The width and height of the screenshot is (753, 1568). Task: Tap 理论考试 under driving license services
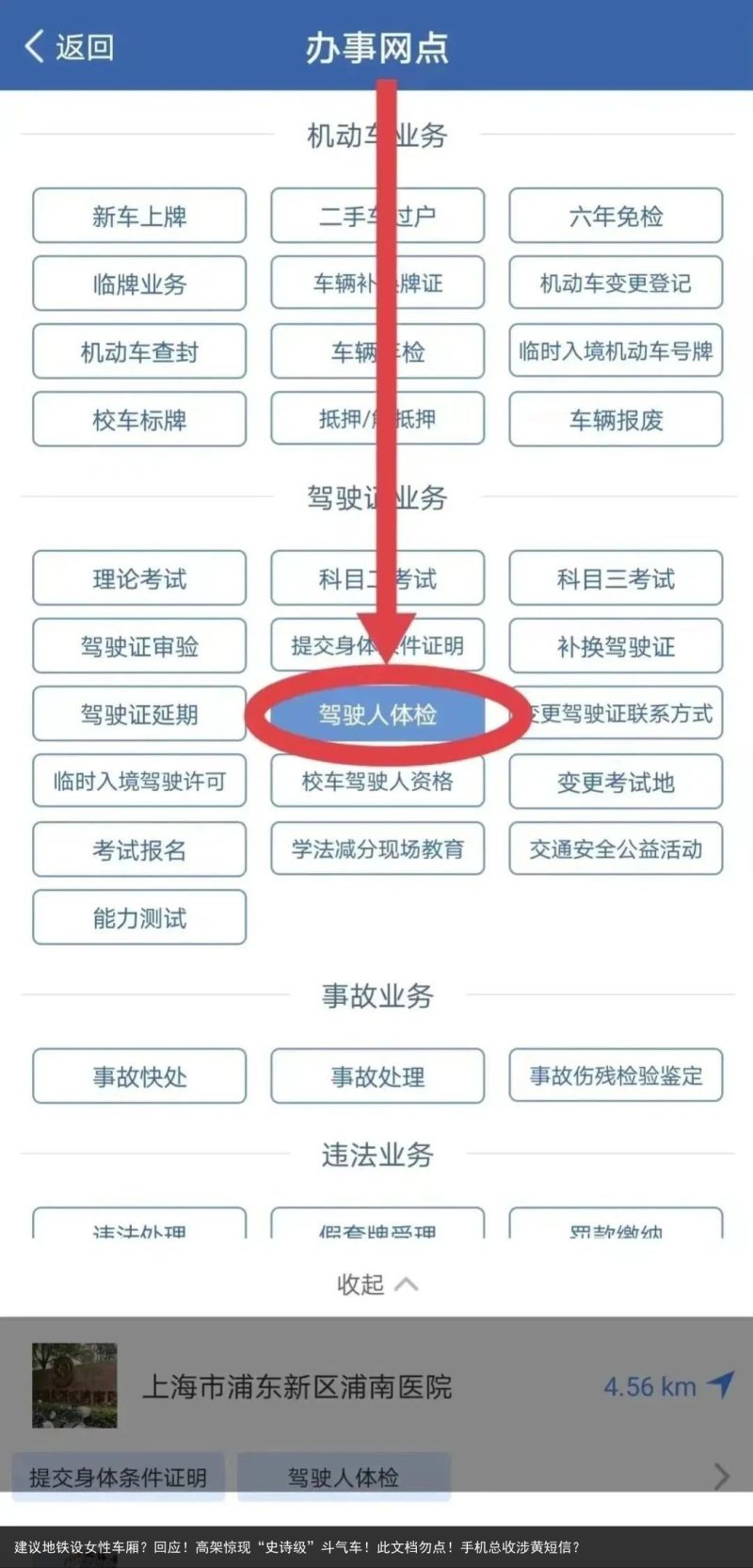(139, 578)
